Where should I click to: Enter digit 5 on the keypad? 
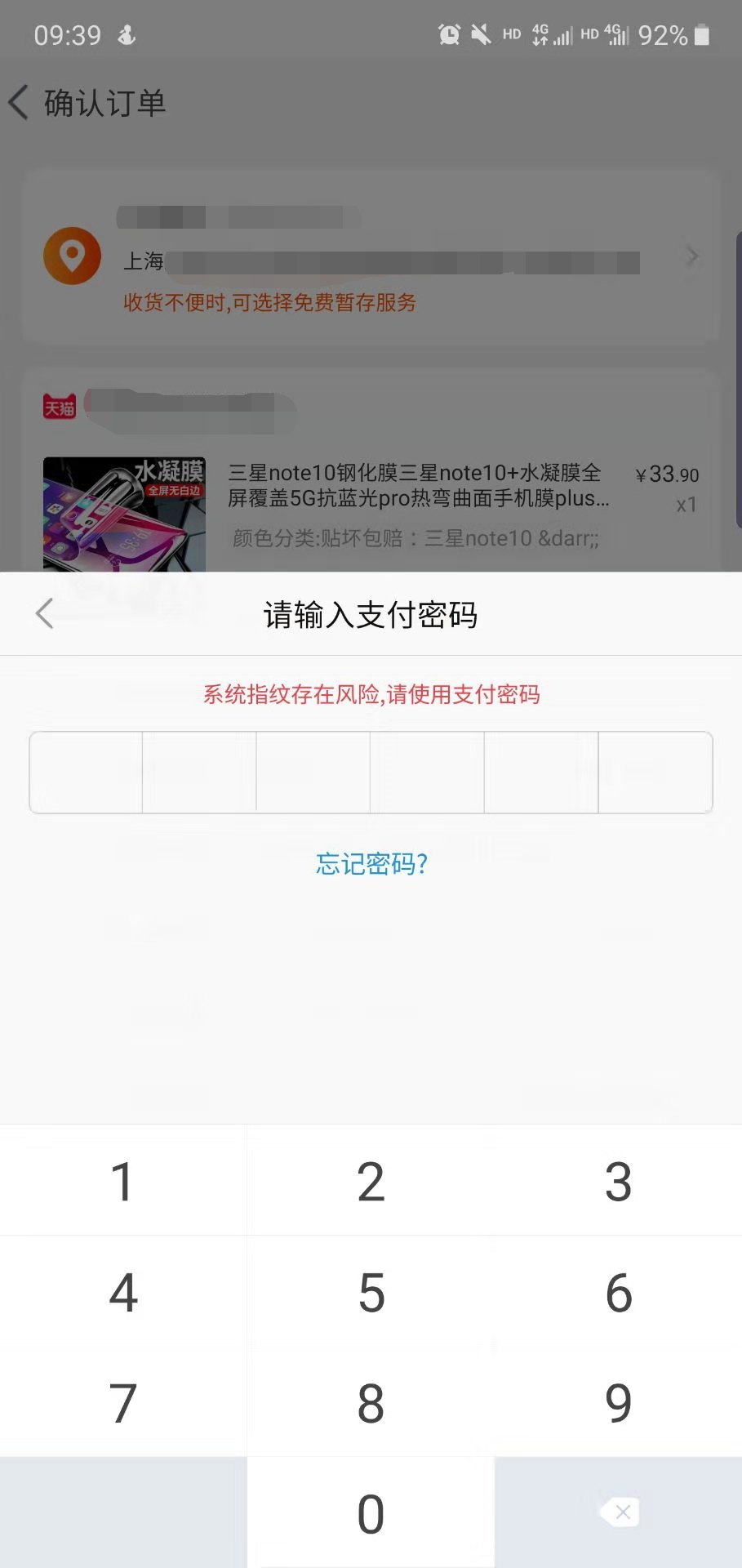pos(371,1292)
